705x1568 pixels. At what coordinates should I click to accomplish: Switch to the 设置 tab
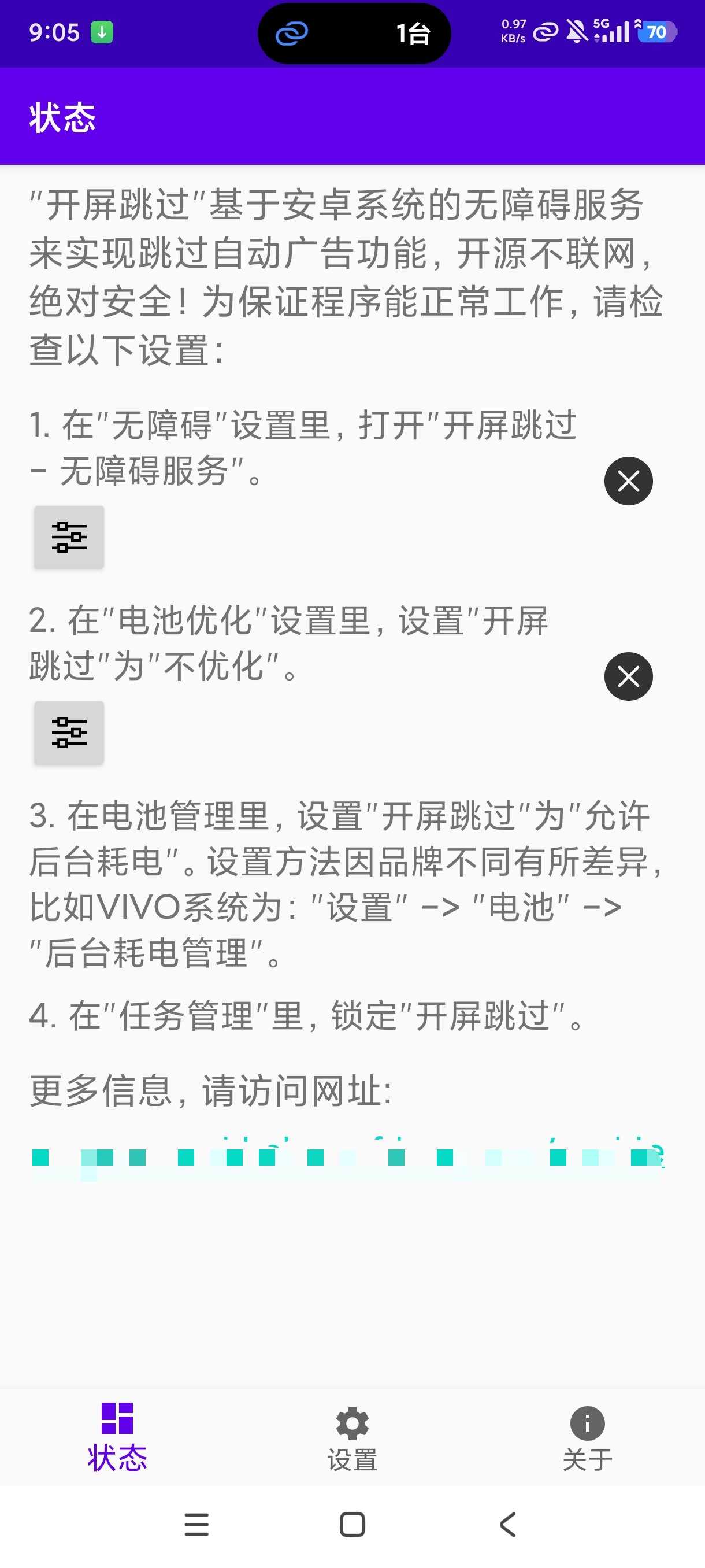pos(352,1438)
